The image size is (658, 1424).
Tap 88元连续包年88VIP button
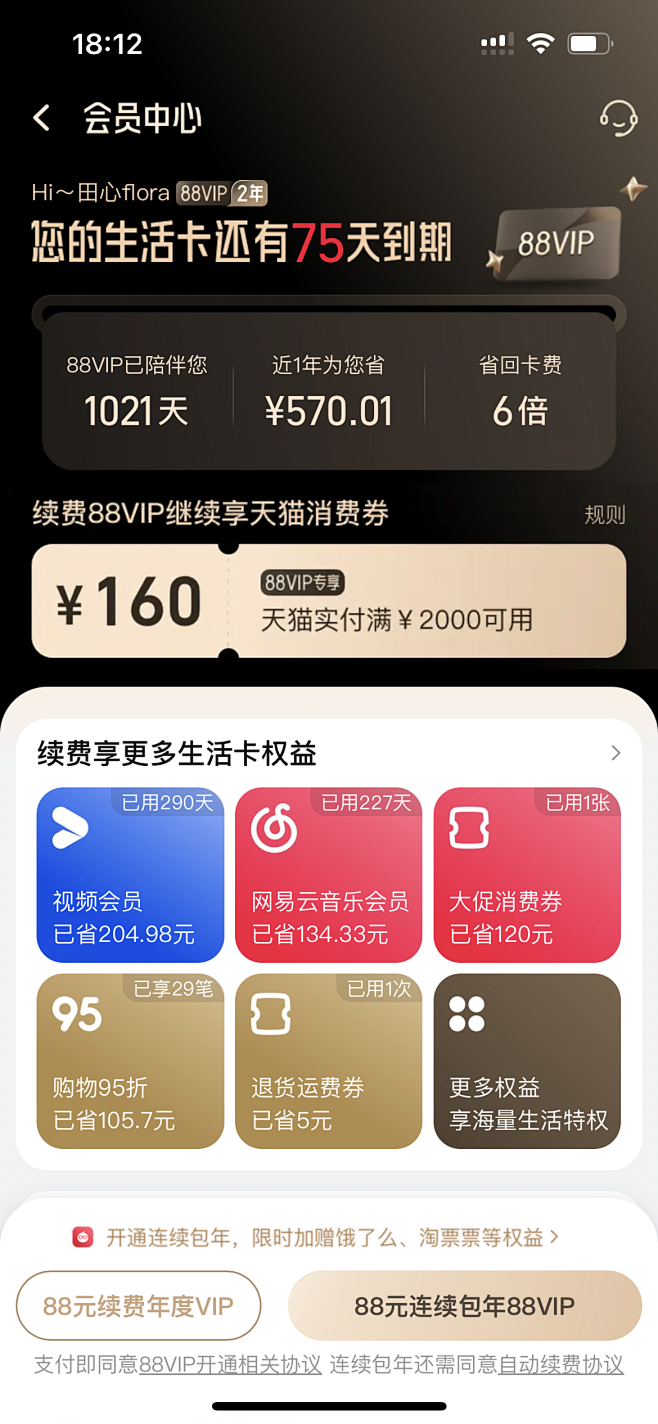point(464,1306)
